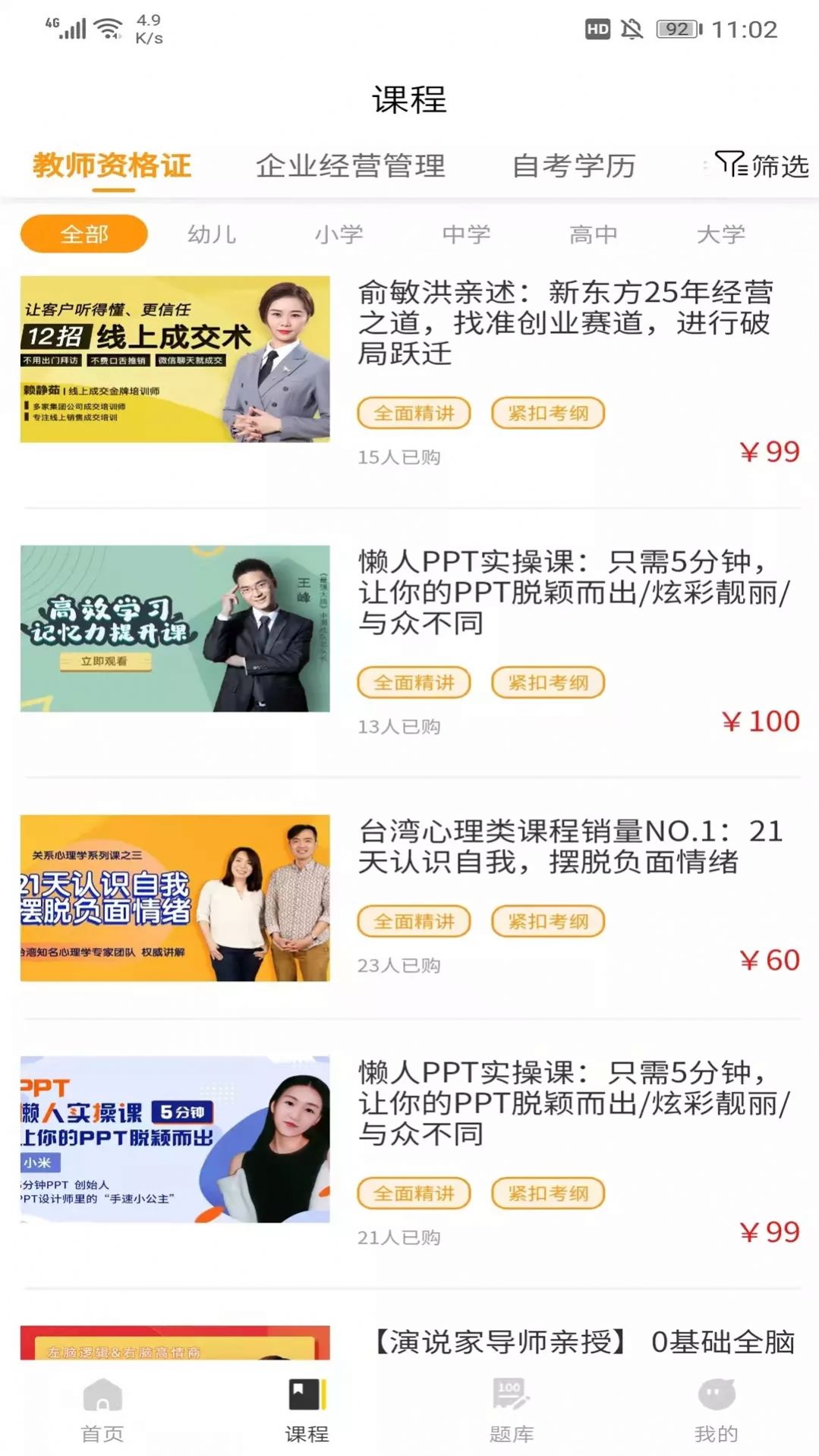Tap the 课程 bottom tab
This screenshot has width=819, height=1456.
(307, 1410)
